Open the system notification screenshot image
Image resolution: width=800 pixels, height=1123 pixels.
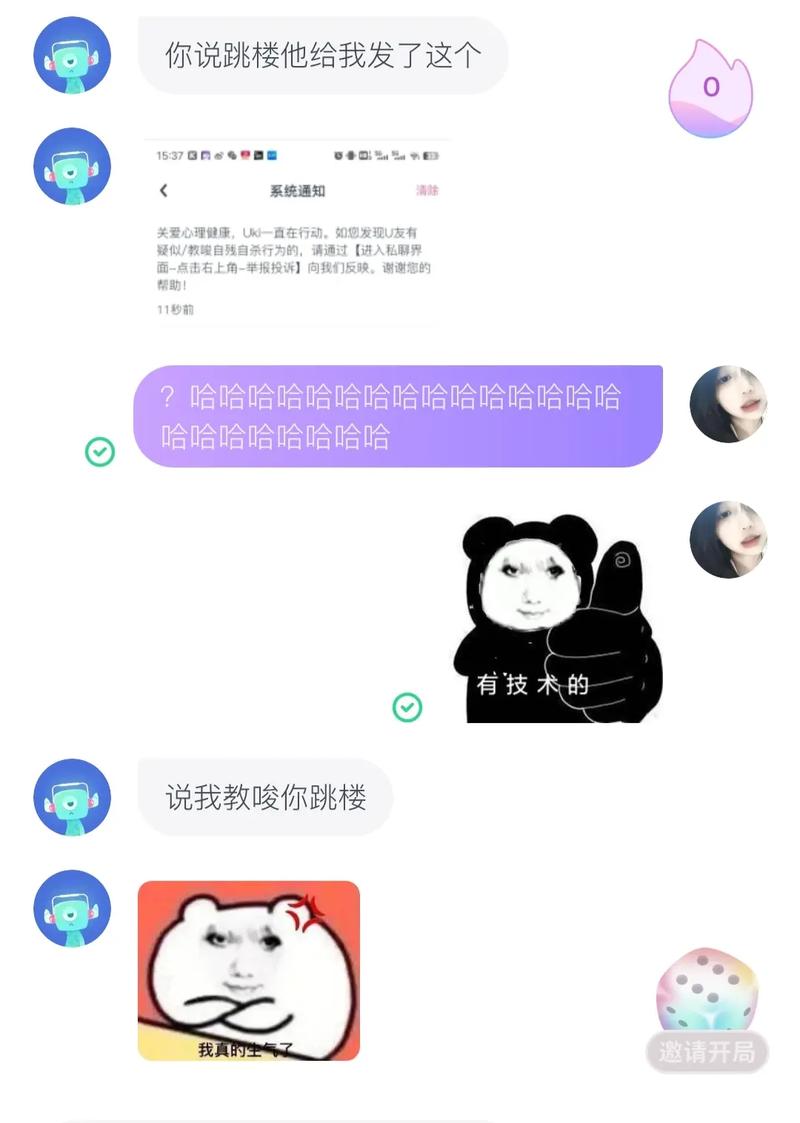(297, 230)
